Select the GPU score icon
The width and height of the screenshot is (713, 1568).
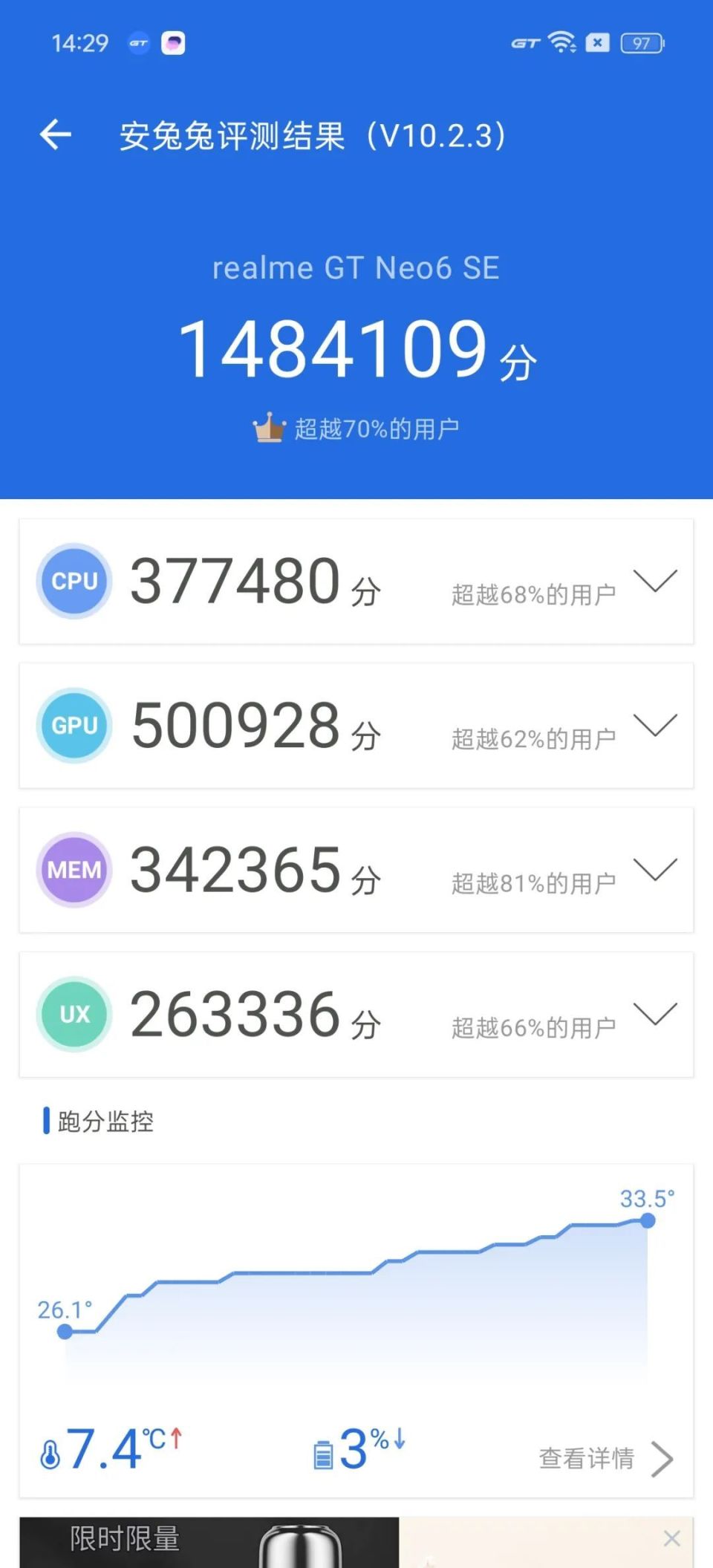point(74,726)
